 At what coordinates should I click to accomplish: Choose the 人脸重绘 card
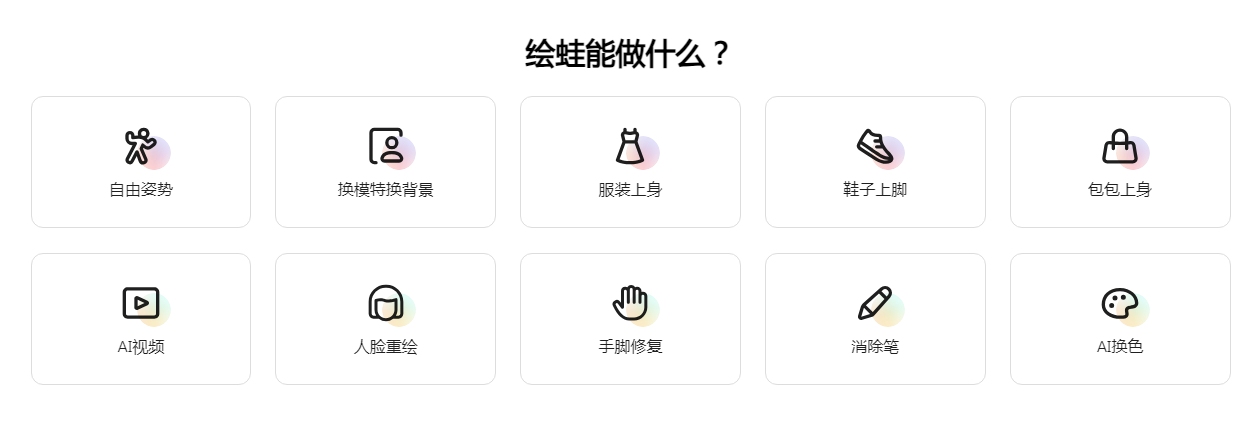385,319
